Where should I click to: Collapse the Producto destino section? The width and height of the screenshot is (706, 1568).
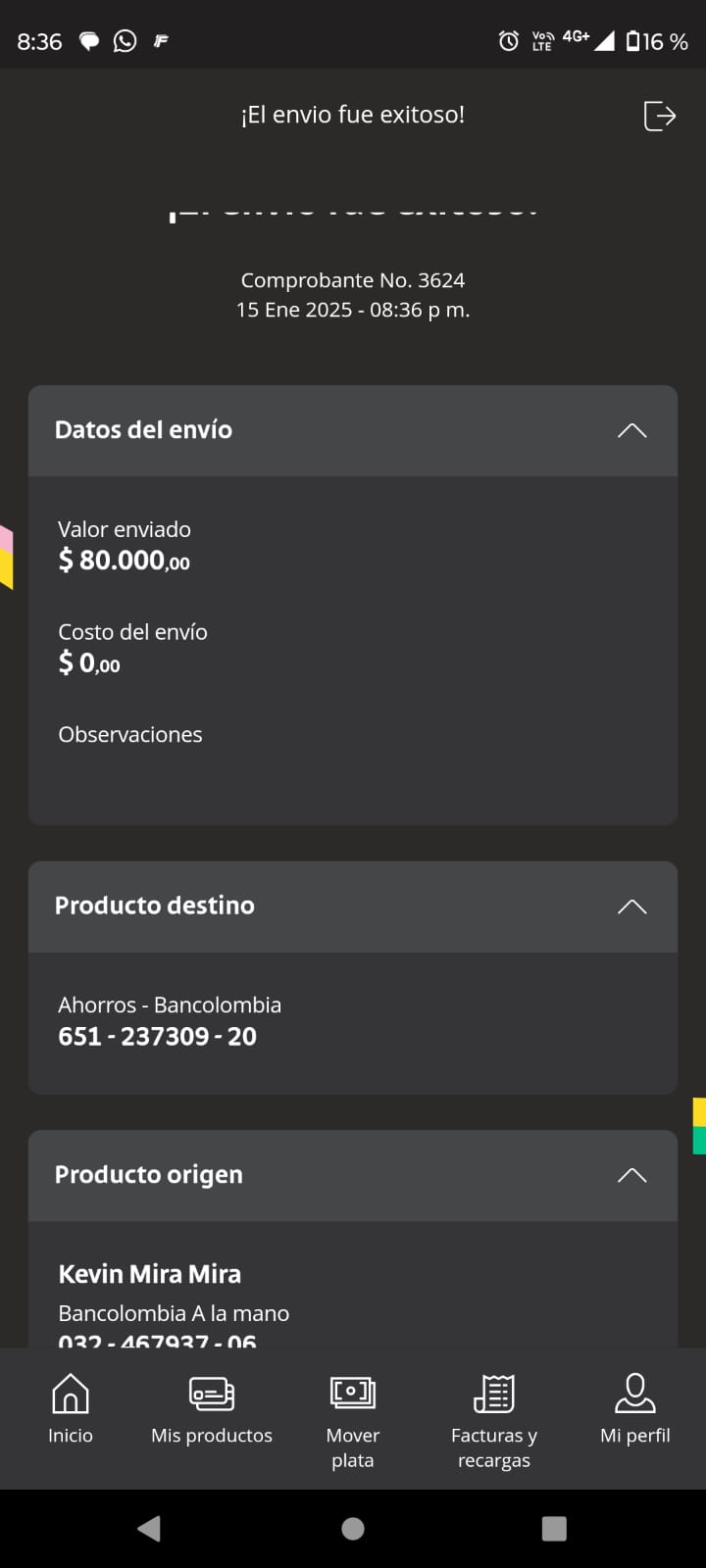point(631,906)
